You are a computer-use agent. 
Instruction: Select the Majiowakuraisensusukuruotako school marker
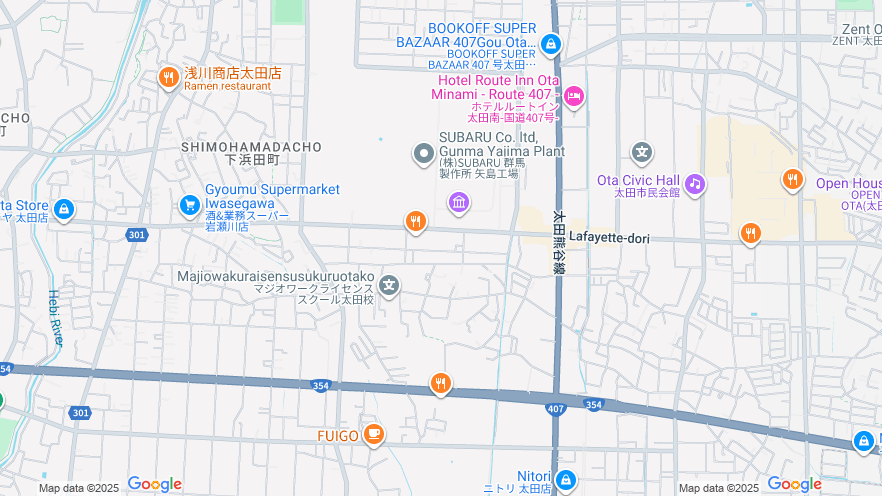[390, 287]
